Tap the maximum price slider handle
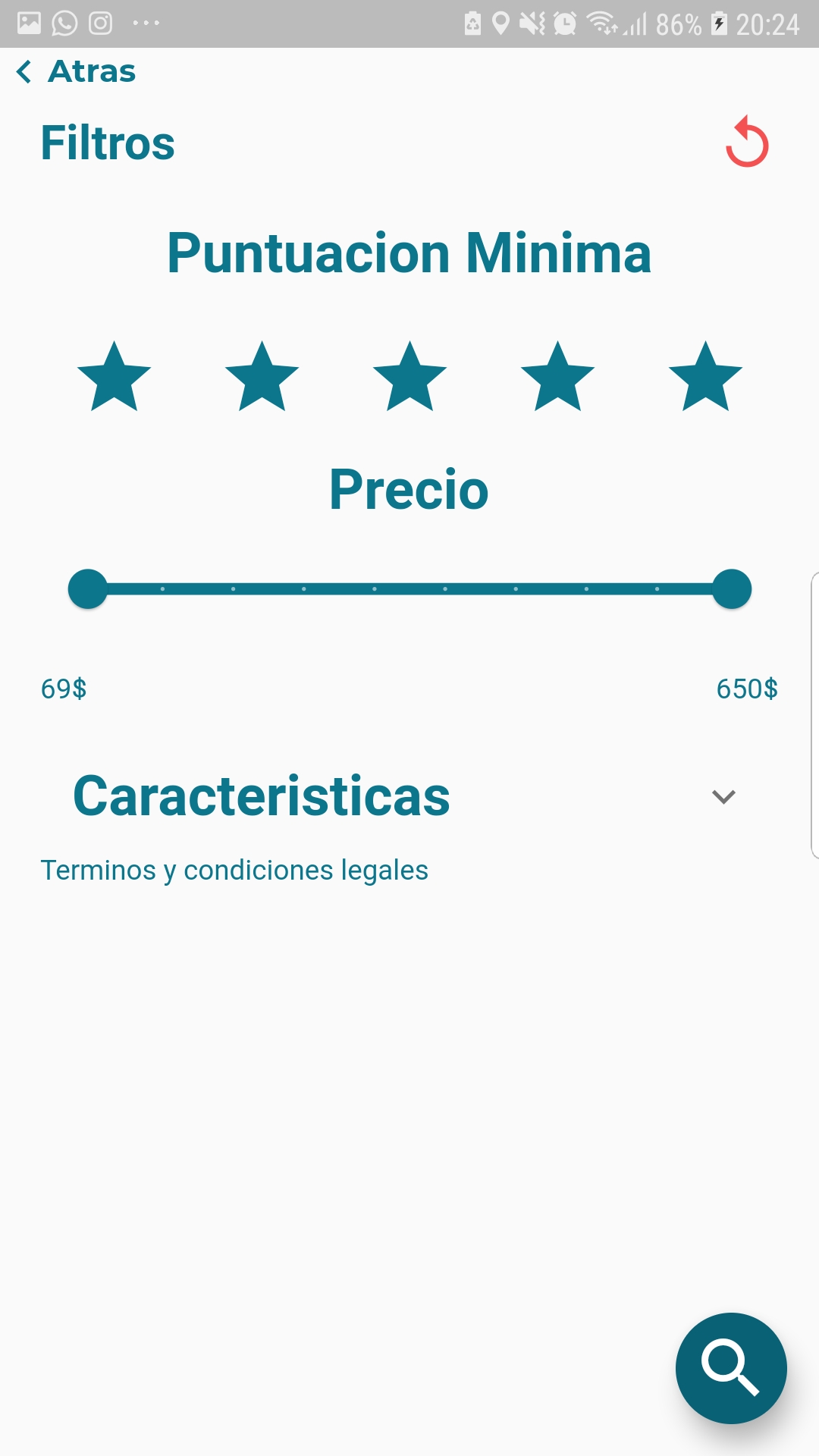Screen dimensions: 819x1456 (732, 589)
